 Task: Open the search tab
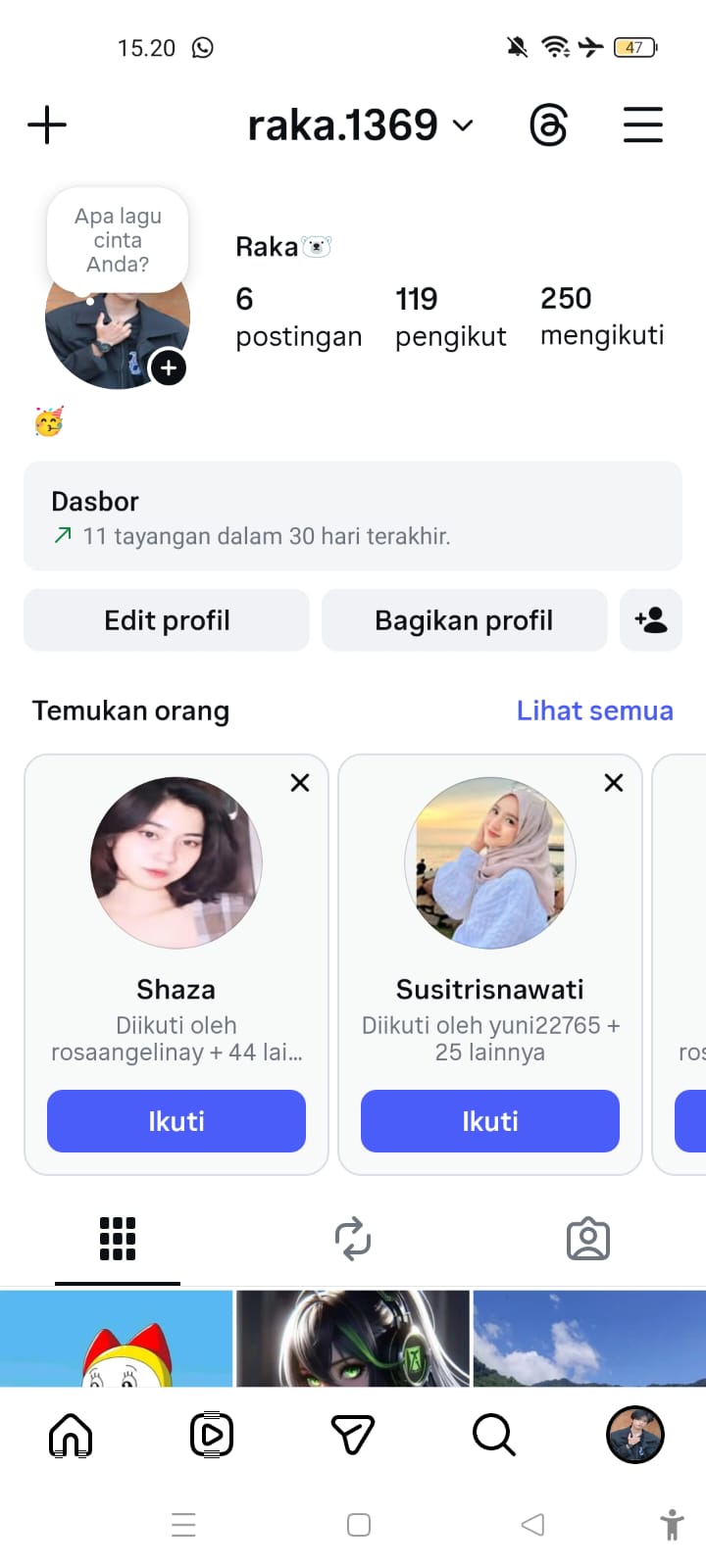[x=493, y=1436]
